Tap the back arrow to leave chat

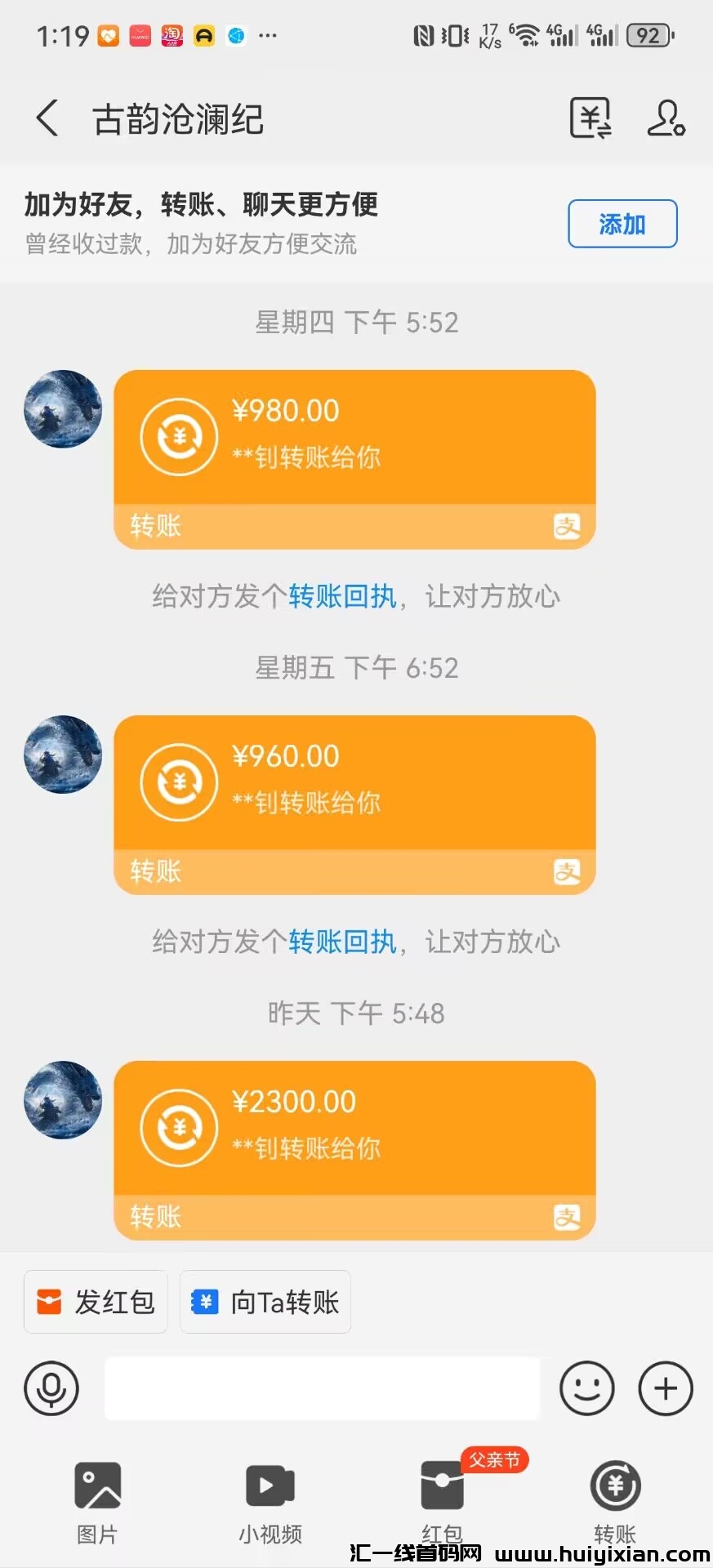(x=47, y=119)
